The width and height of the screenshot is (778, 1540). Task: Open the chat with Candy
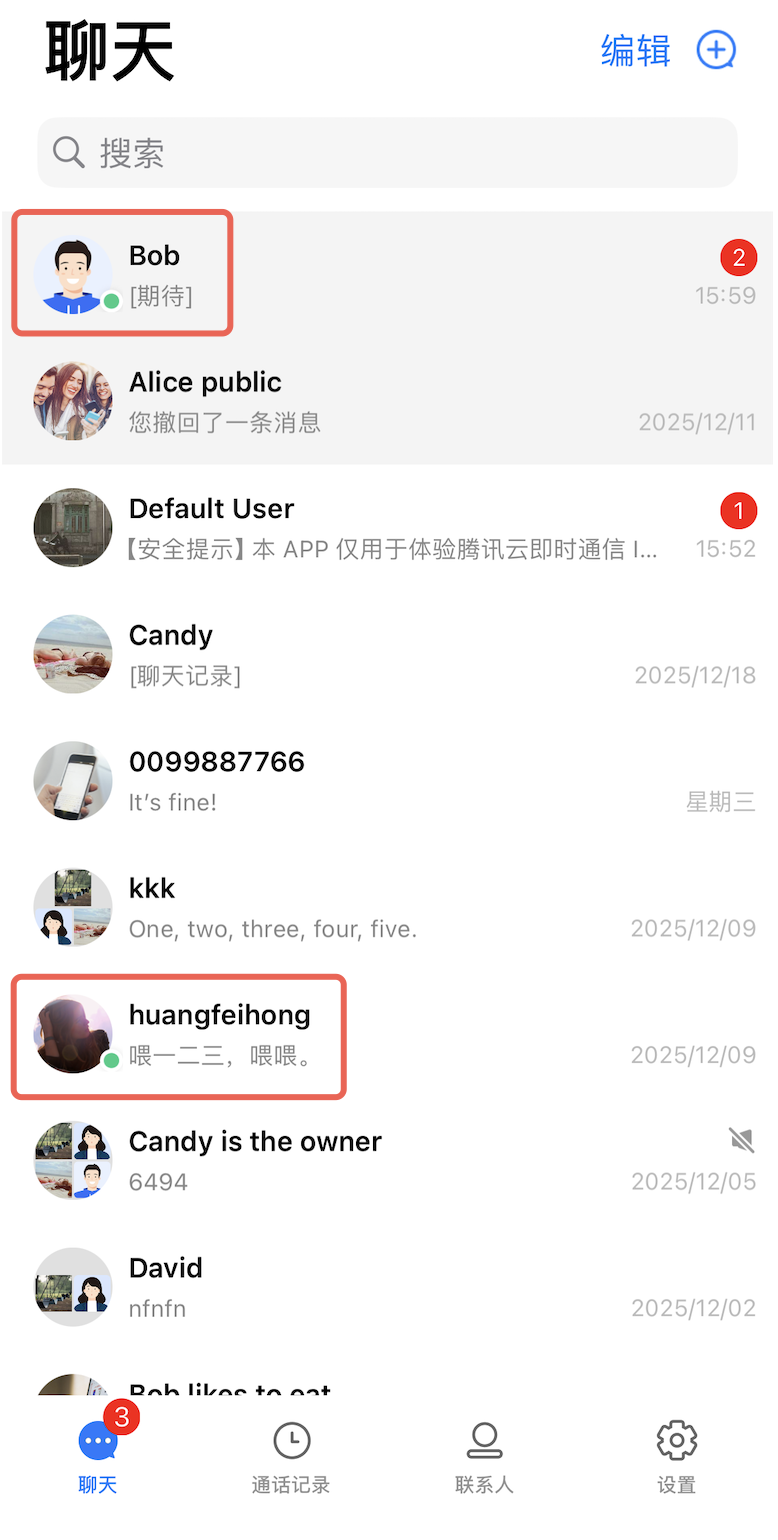tap(388, 654)
